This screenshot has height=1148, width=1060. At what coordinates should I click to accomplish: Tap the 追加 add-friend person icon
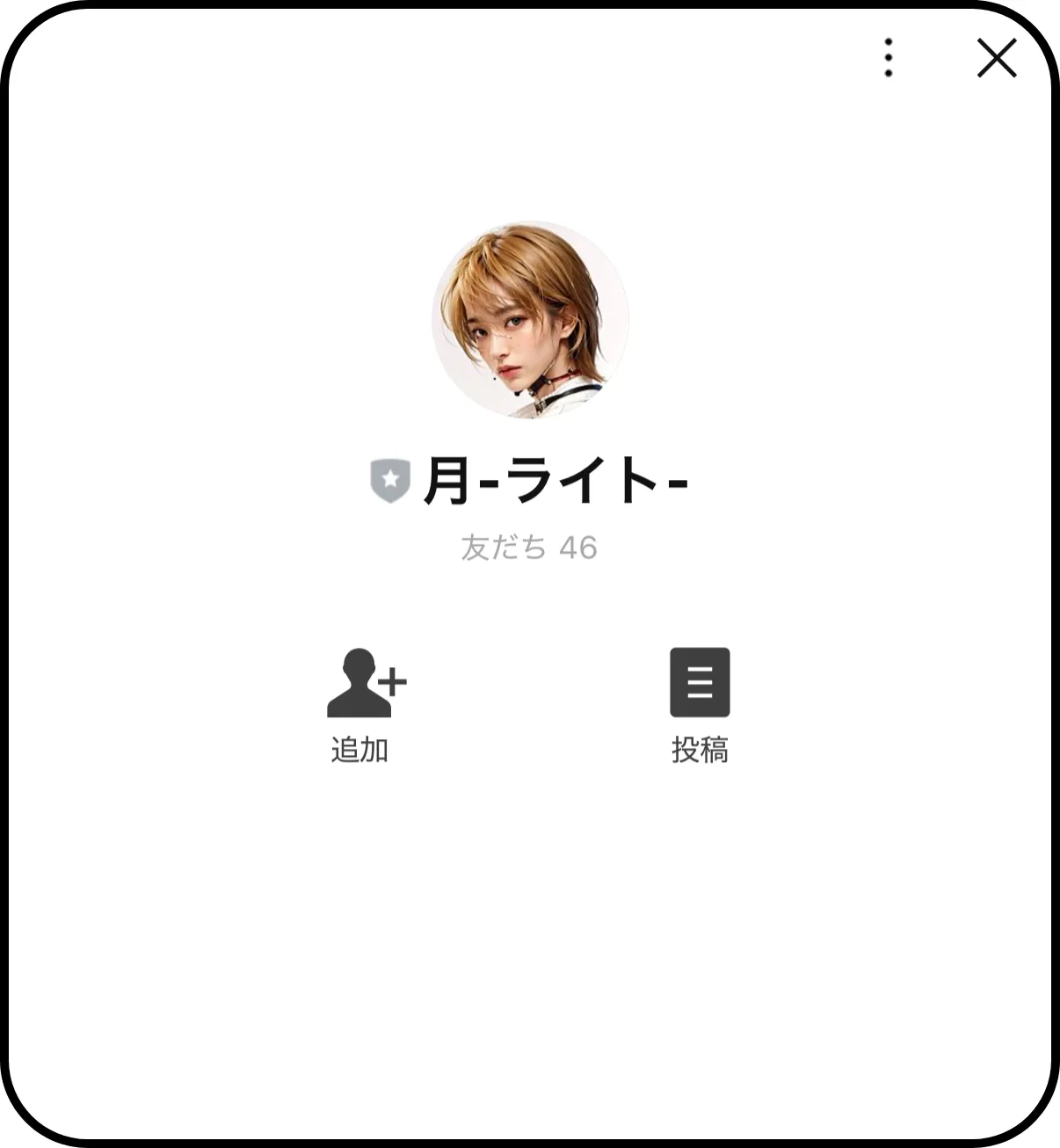(364, 684)
